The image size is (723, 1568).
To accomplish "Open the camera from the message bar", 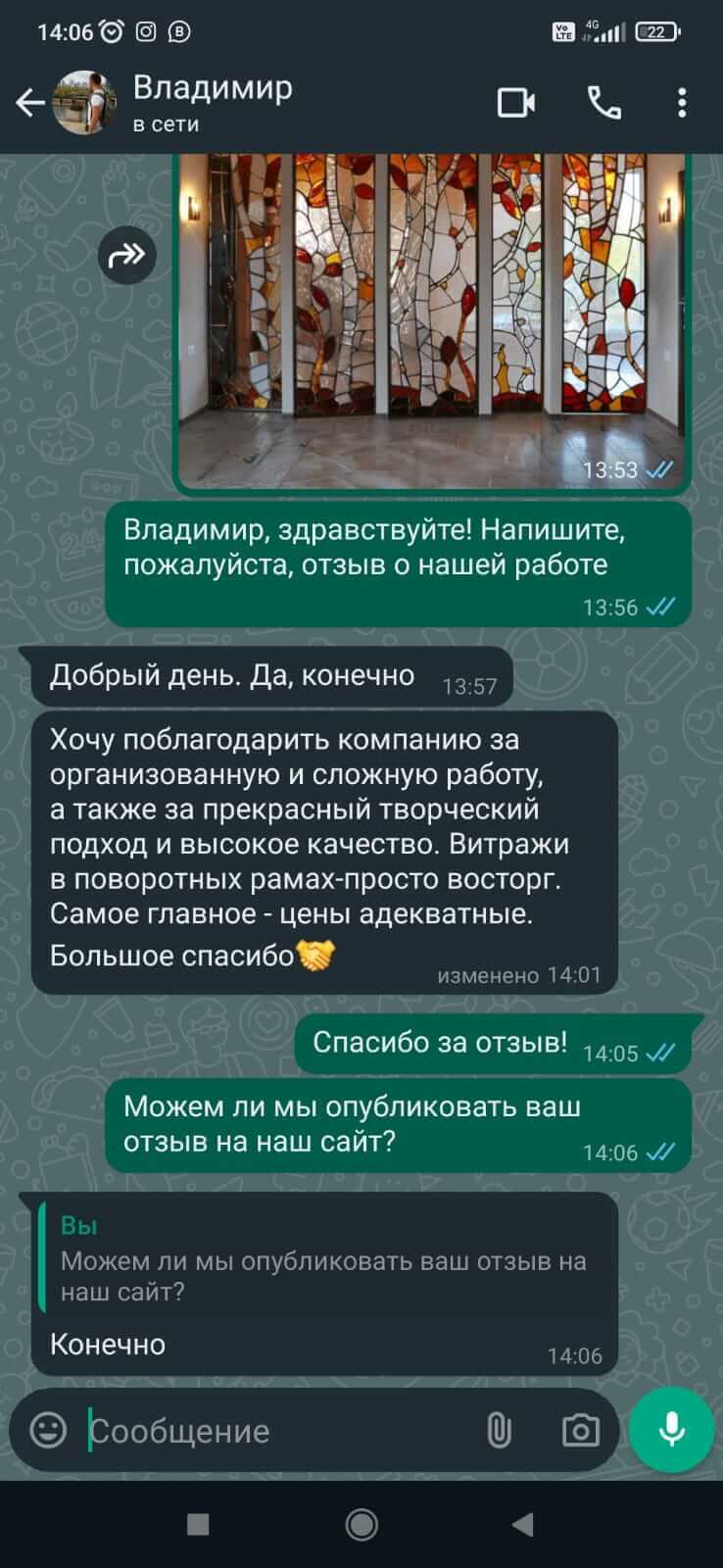I will pyautogui.click(x=580, y=1431).
